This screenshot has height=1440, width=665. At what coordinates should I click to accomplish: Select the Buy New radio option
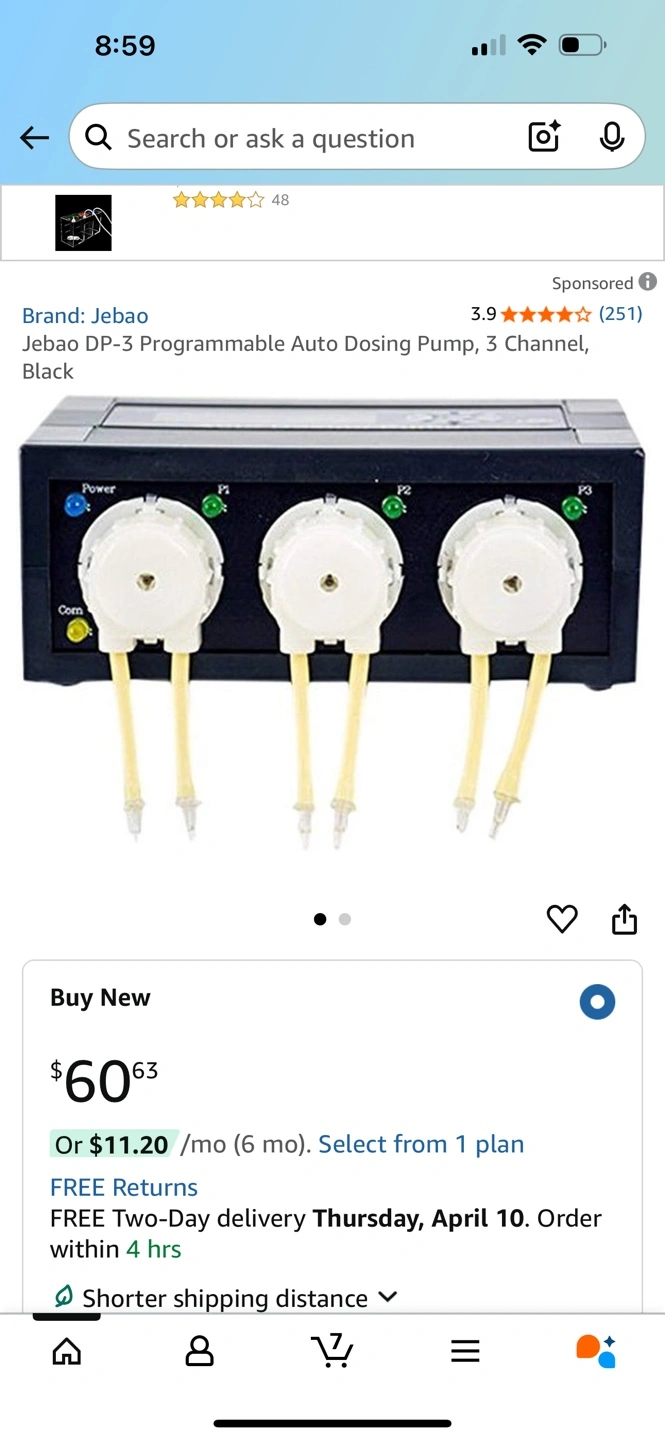point(597,1002)
